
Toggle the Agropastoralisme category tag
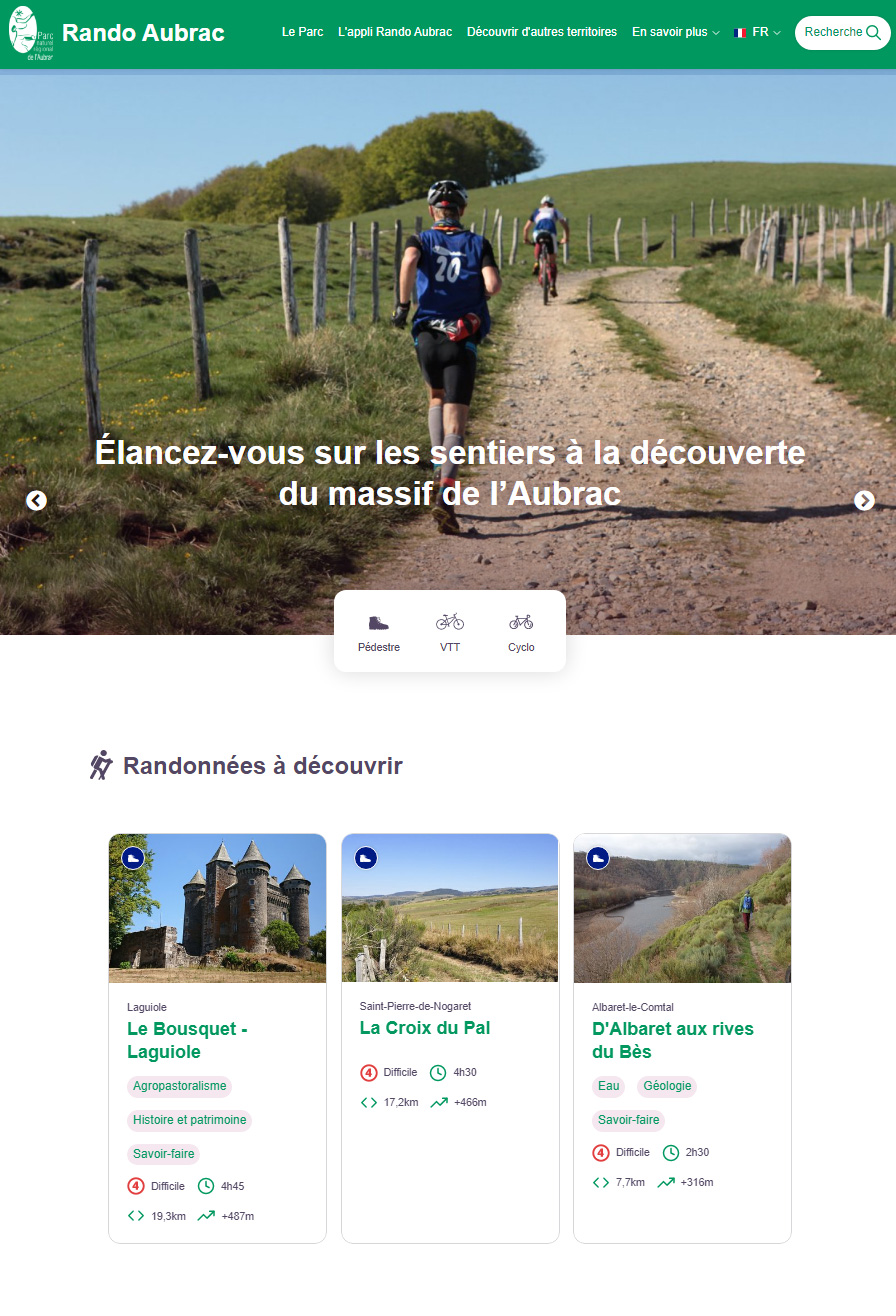tap(179, 1086)
